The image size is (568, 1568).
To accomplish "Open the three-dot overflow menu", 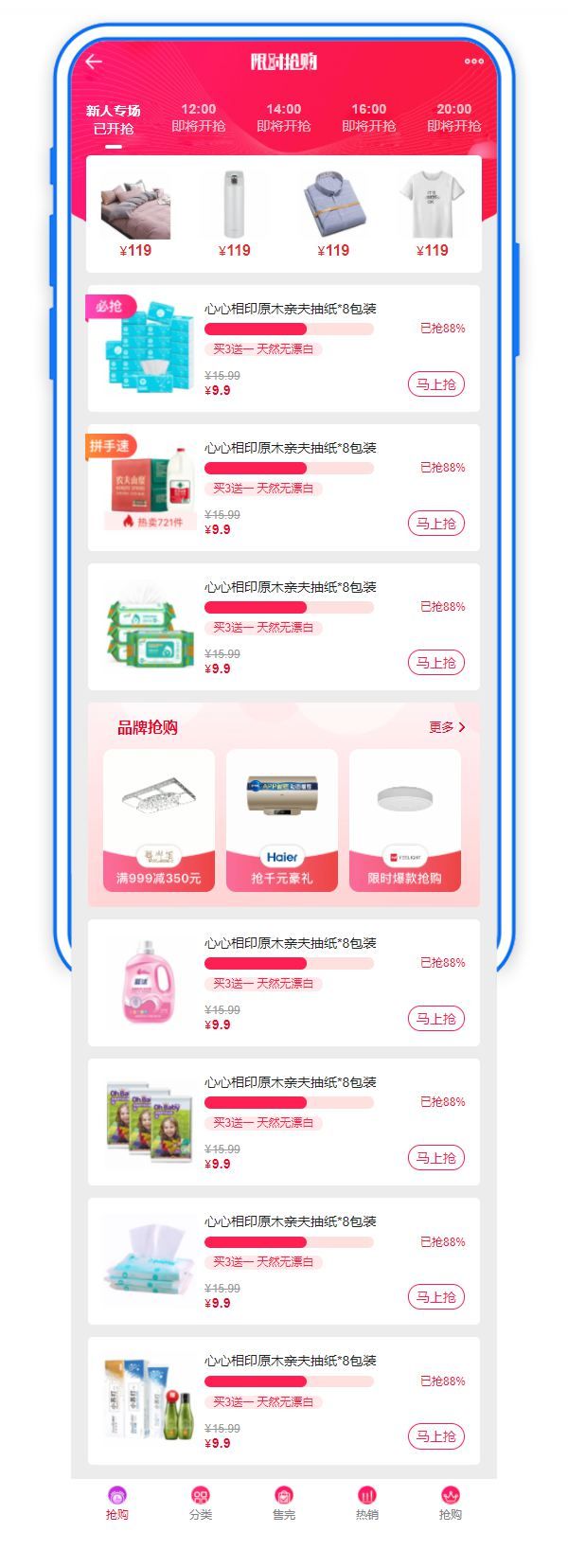I will click(x=473, y=62).
